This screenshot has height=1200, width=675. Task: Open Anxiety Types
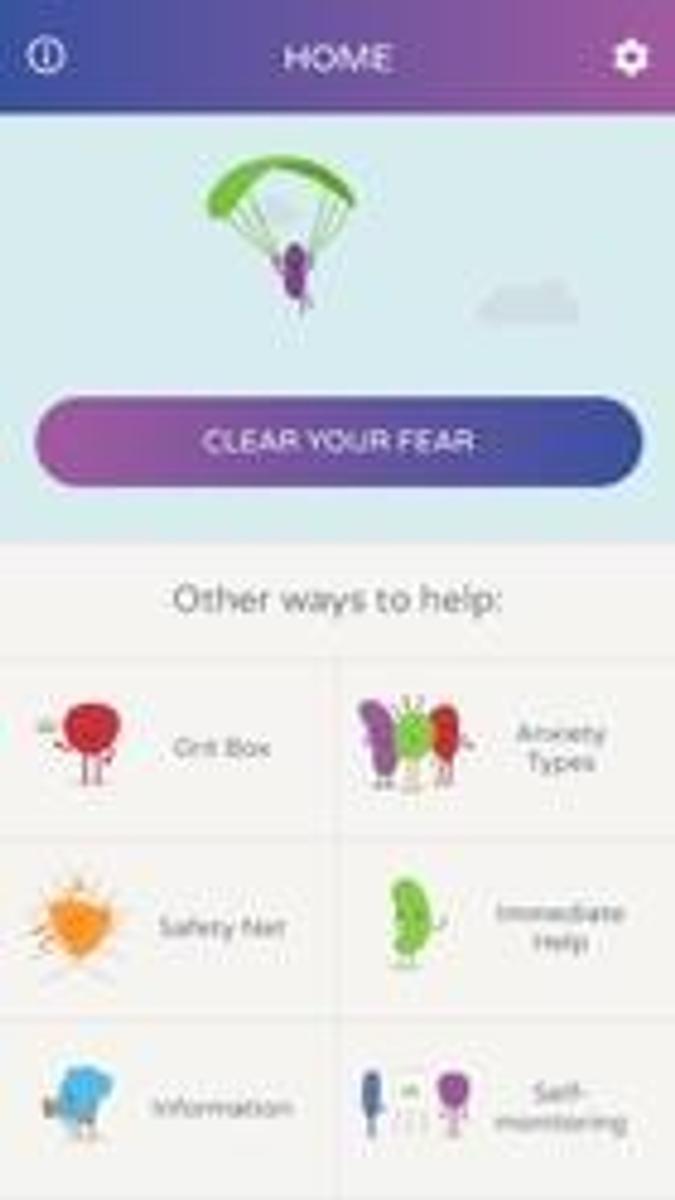(x=507, y=748)
